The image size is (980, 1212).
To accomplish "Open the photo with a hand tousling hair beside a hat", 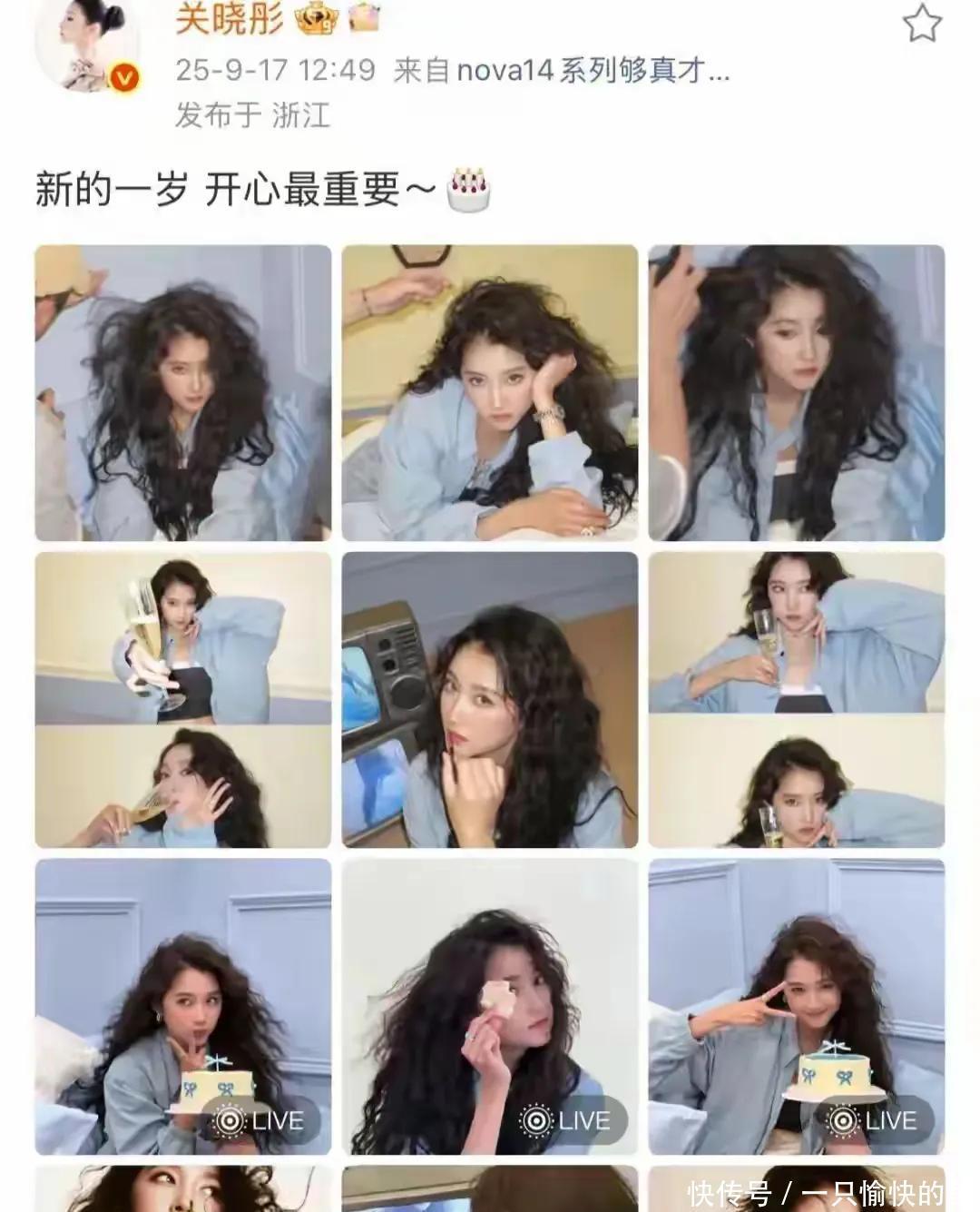I will [183, 393].
